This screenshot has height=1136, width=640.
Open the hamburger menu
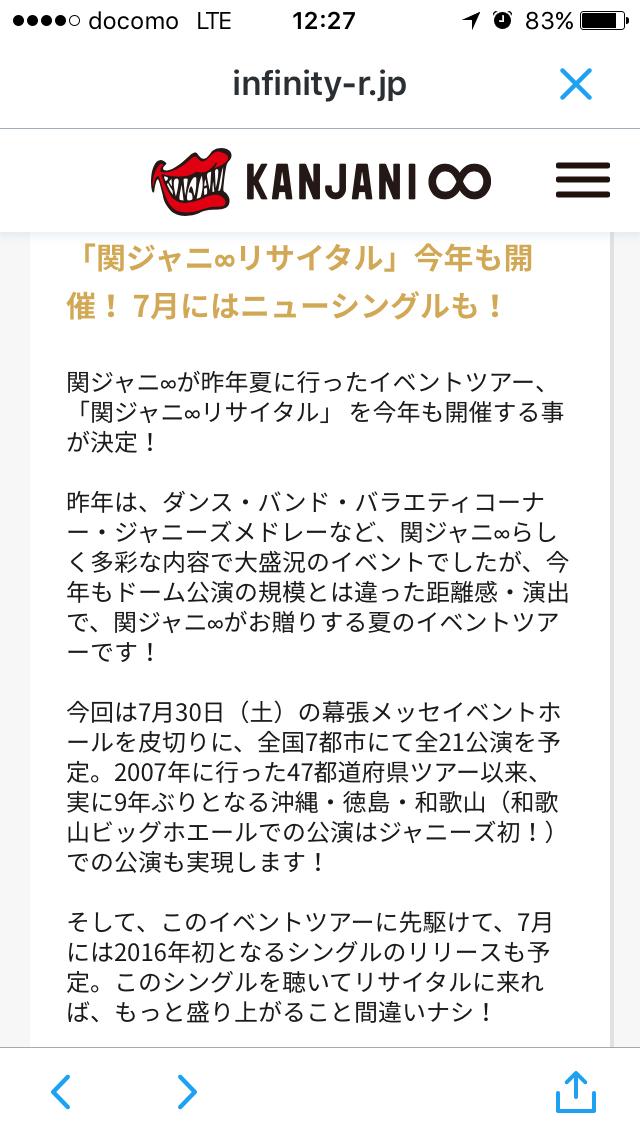pos(583,180)
